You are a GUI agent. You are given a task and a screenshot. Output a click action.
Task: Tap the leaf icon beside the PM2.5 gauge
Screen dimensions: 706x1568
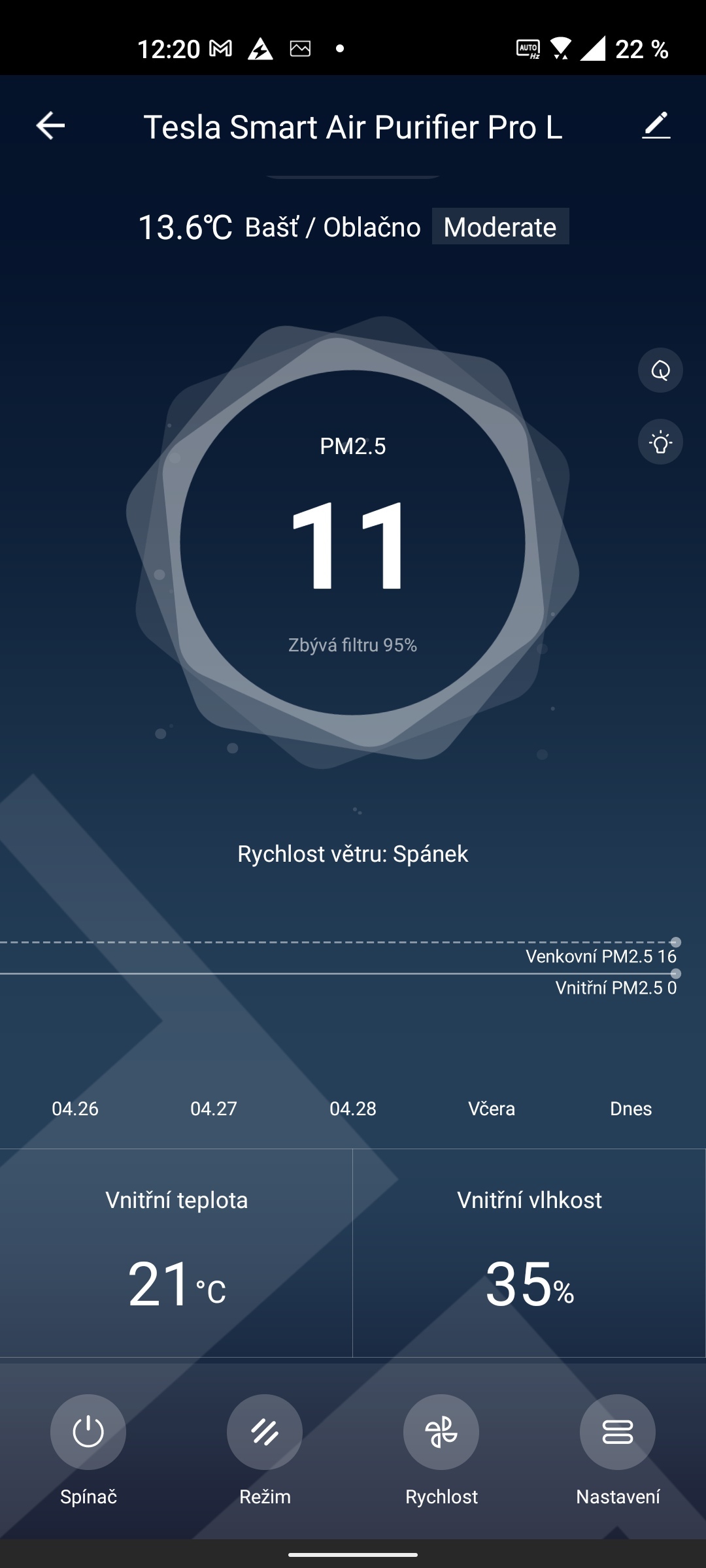click(660, 370)
